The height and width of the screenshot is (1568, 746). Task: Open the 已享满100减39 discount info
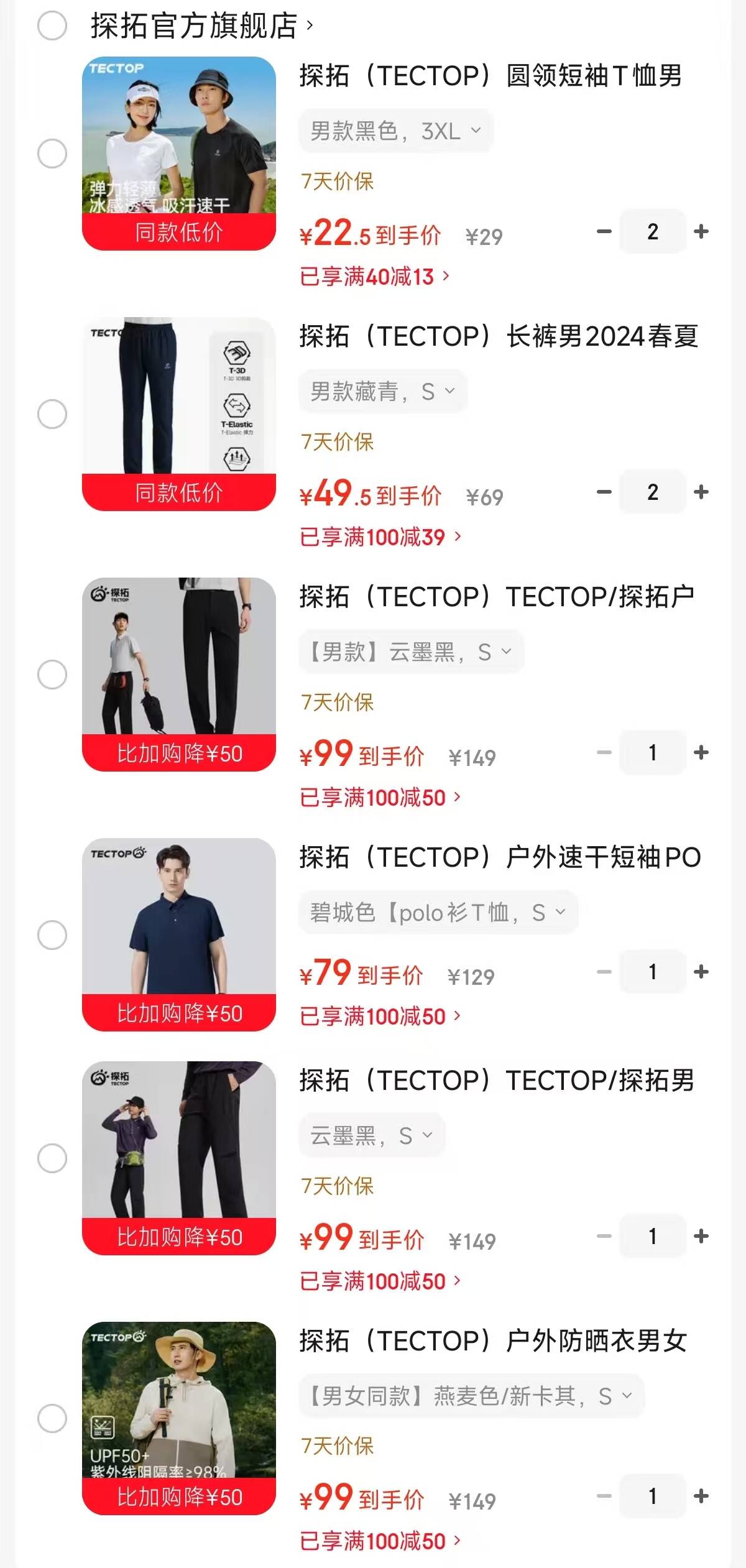[380, 537]
